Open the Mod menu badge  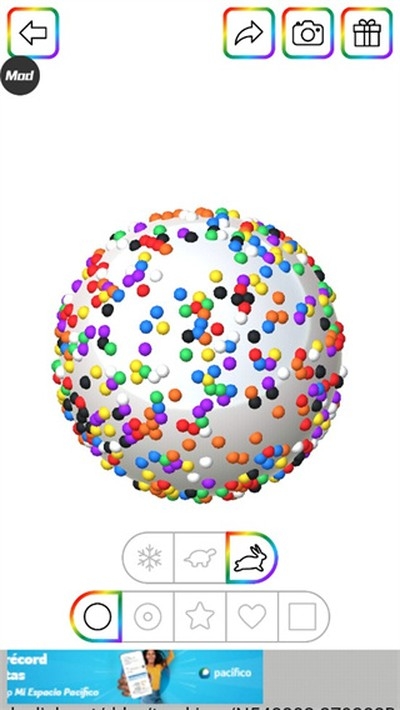tap(19, 76)
